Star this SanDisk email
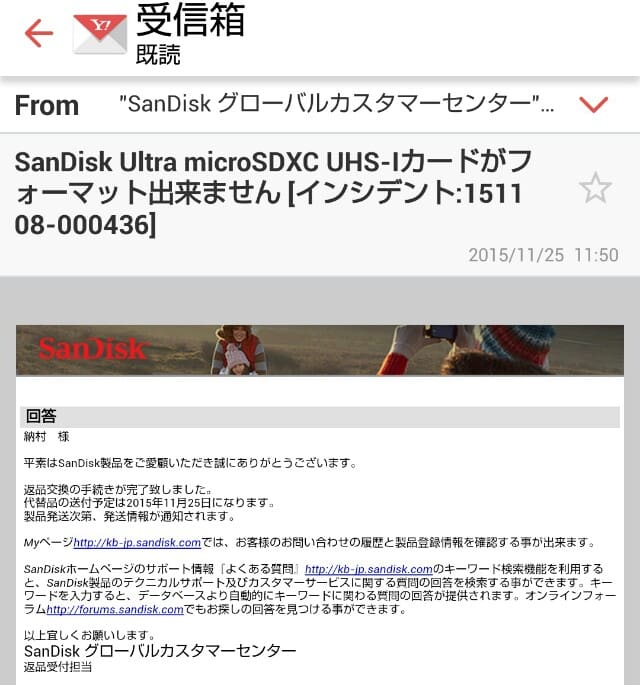Screen dimensions: 640x685 pyautogui.click(x=595, y=187)
